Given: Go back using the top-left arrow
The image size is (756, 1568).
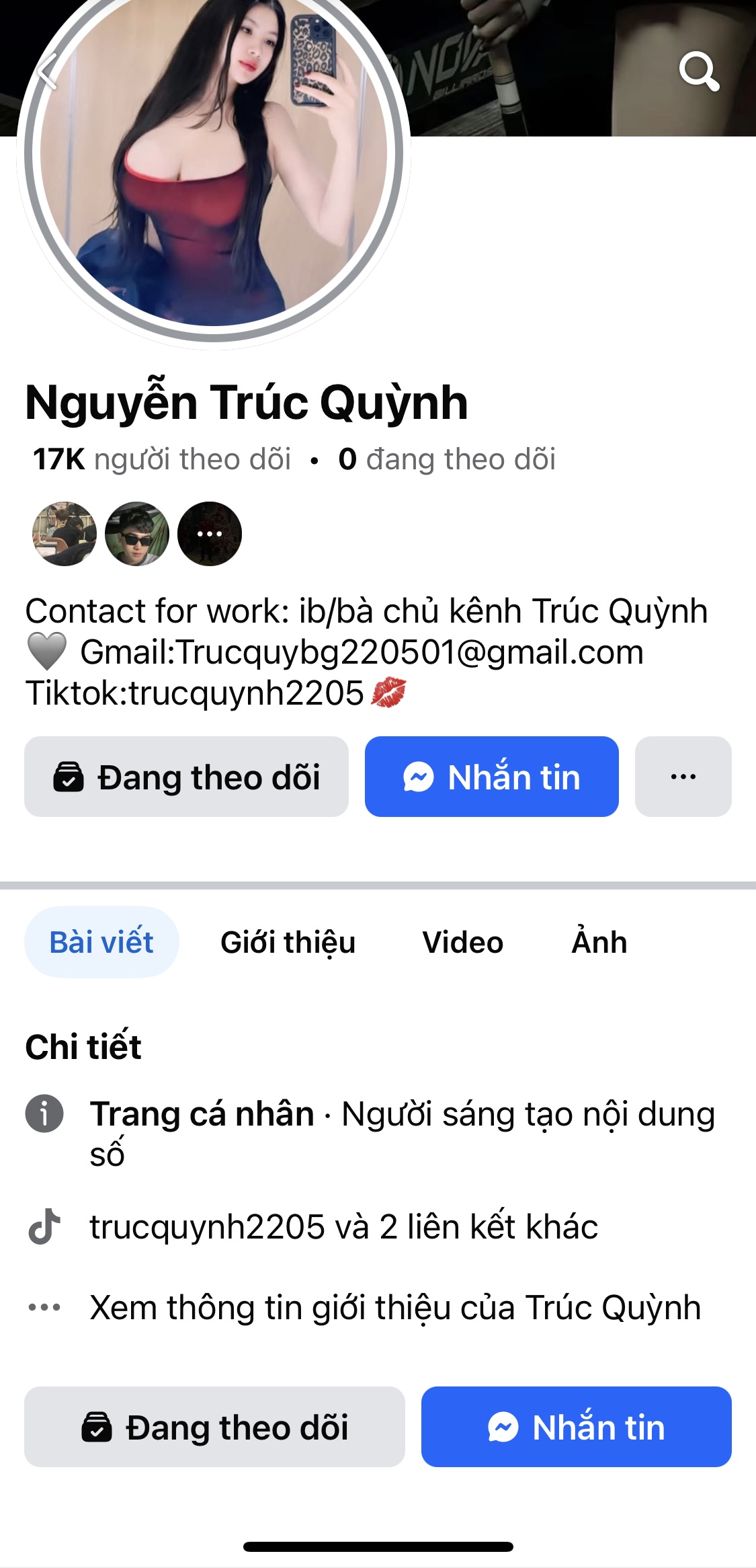Looking at the screenshot, I should pyautogui.click(x=47, y=71).
